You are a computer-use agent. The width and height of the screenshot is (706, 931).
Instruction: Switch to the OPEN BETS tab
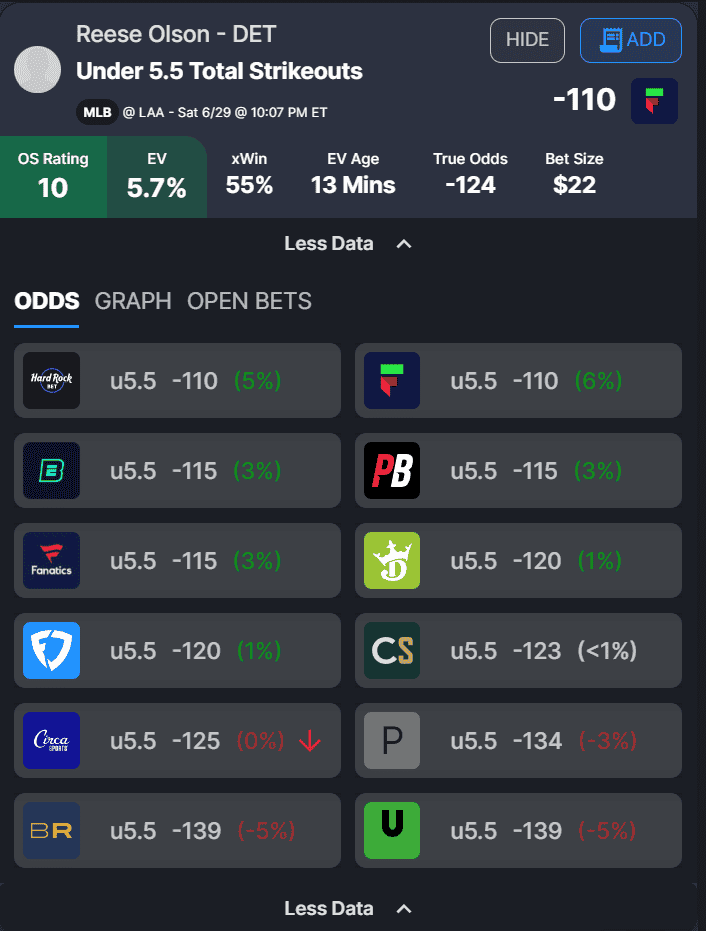(x=249, y=301)
